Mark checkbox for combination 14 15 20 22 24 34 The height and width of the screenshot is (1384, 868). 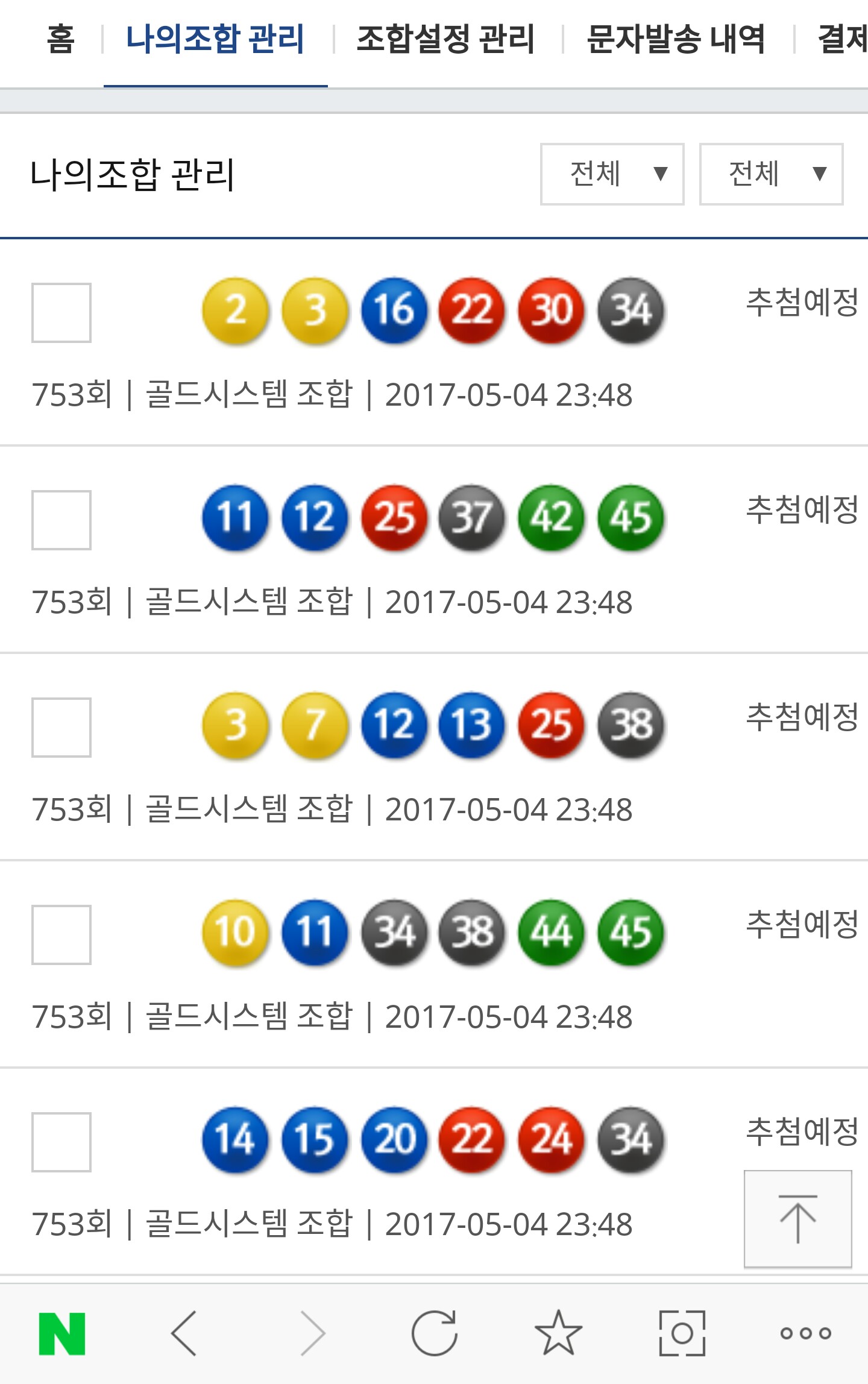tap(61, 1142)
